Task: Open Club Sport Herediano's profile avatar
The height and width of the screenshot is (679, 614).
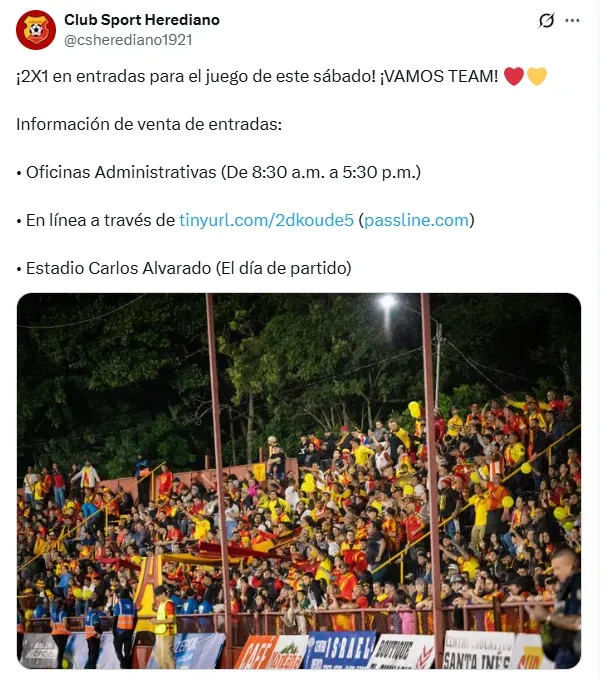Action: 36,30
